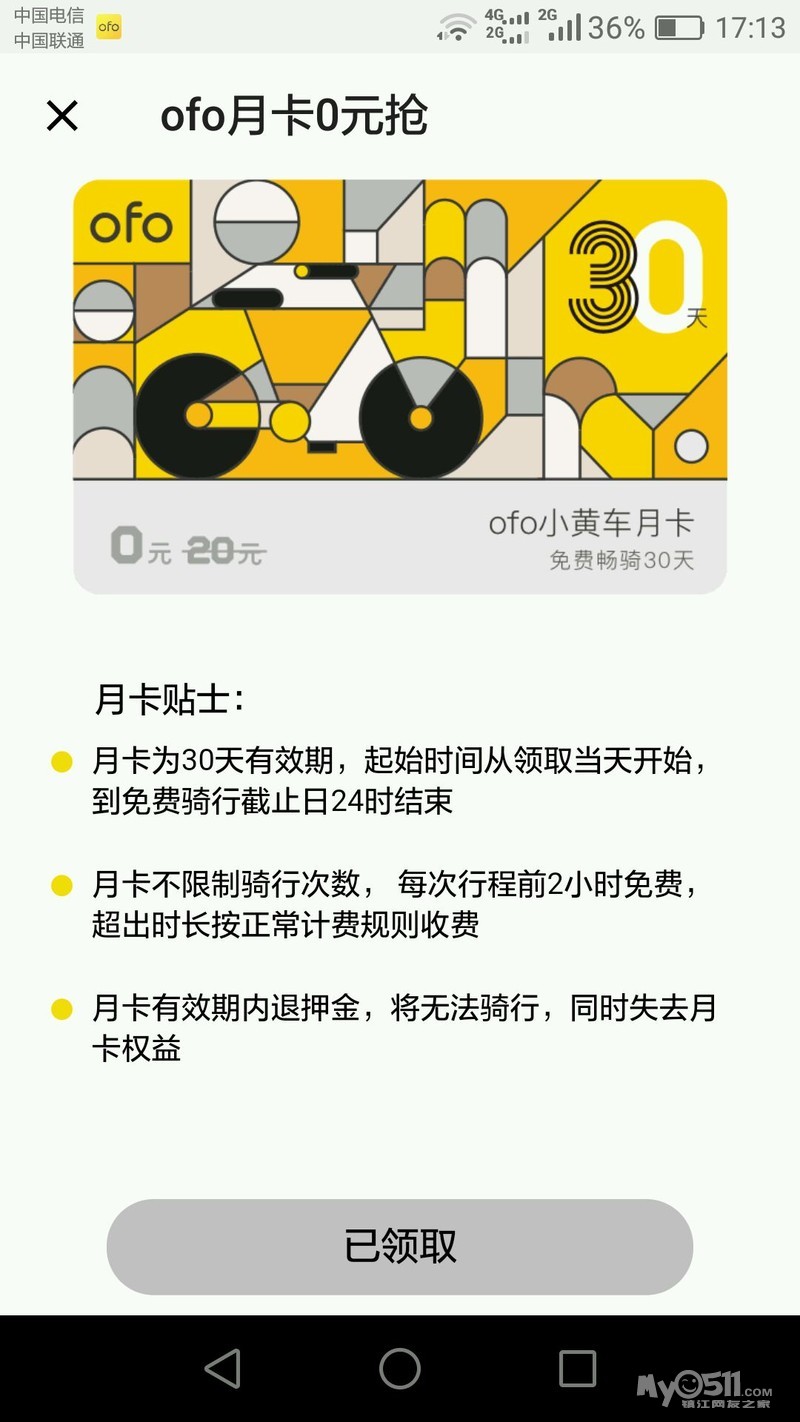Screen dimensions: 800x1422
Task: Tap the WiFi signal icon
Action: [x=459, y=26]
